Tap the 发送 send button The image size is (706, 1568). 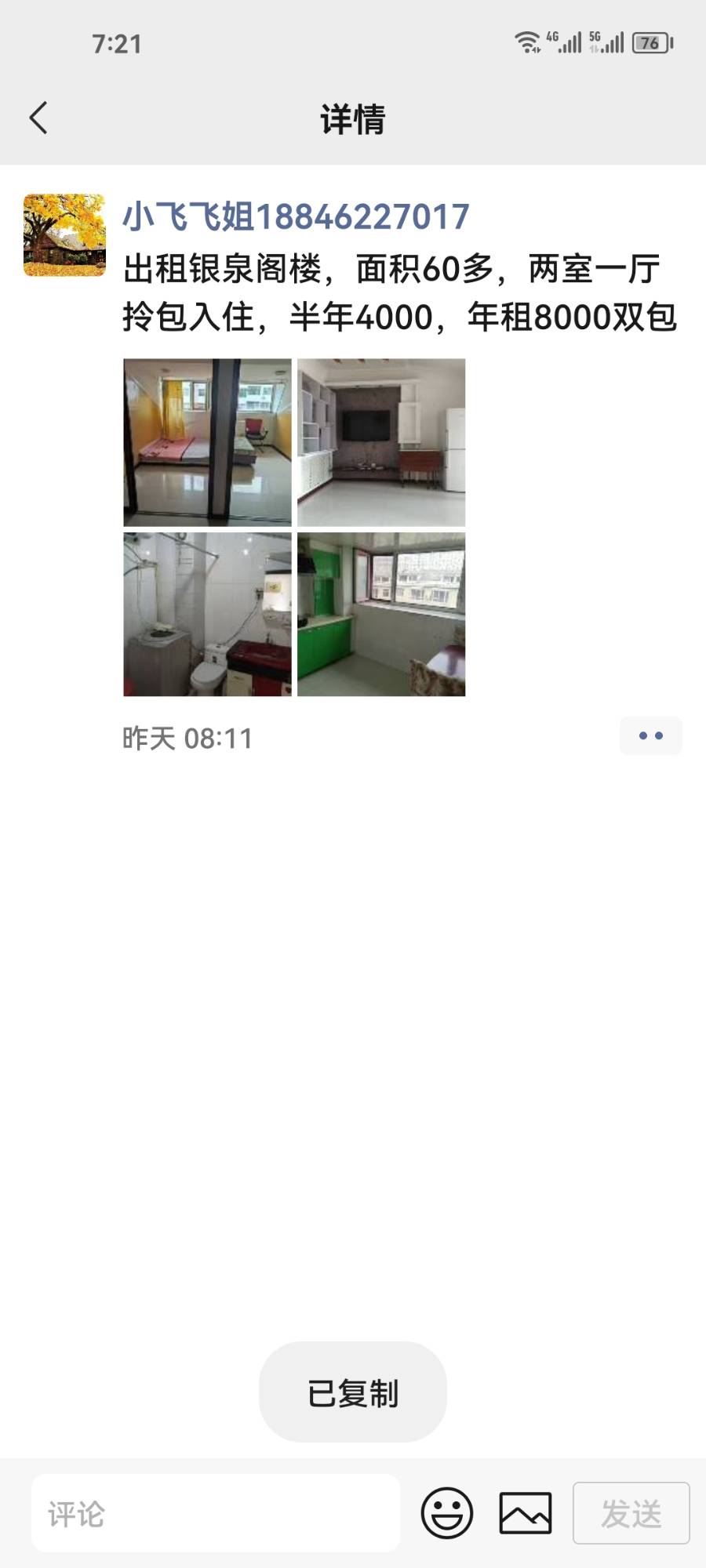pos(631,1513)
